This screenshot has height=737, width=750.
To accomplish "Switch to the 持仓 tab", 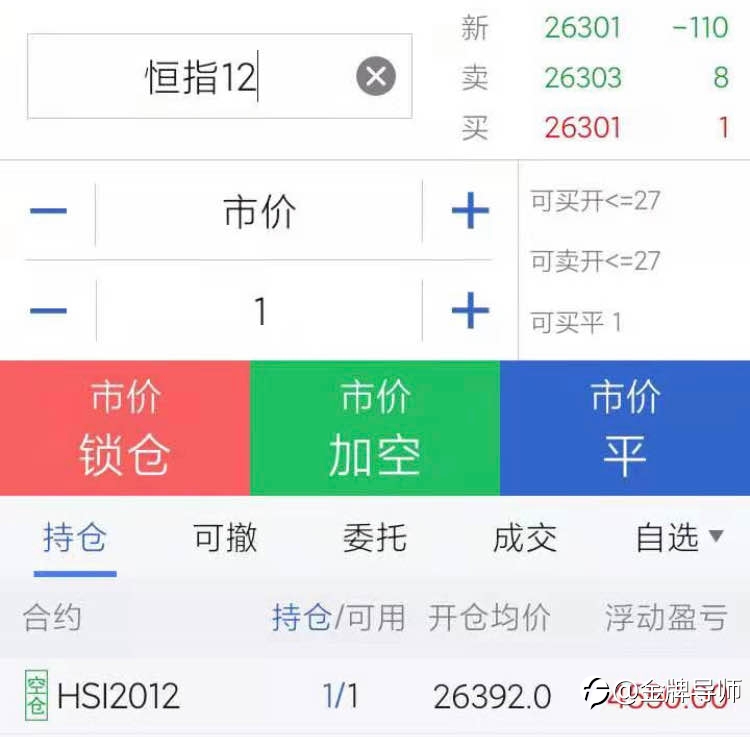I will [75, 538].
